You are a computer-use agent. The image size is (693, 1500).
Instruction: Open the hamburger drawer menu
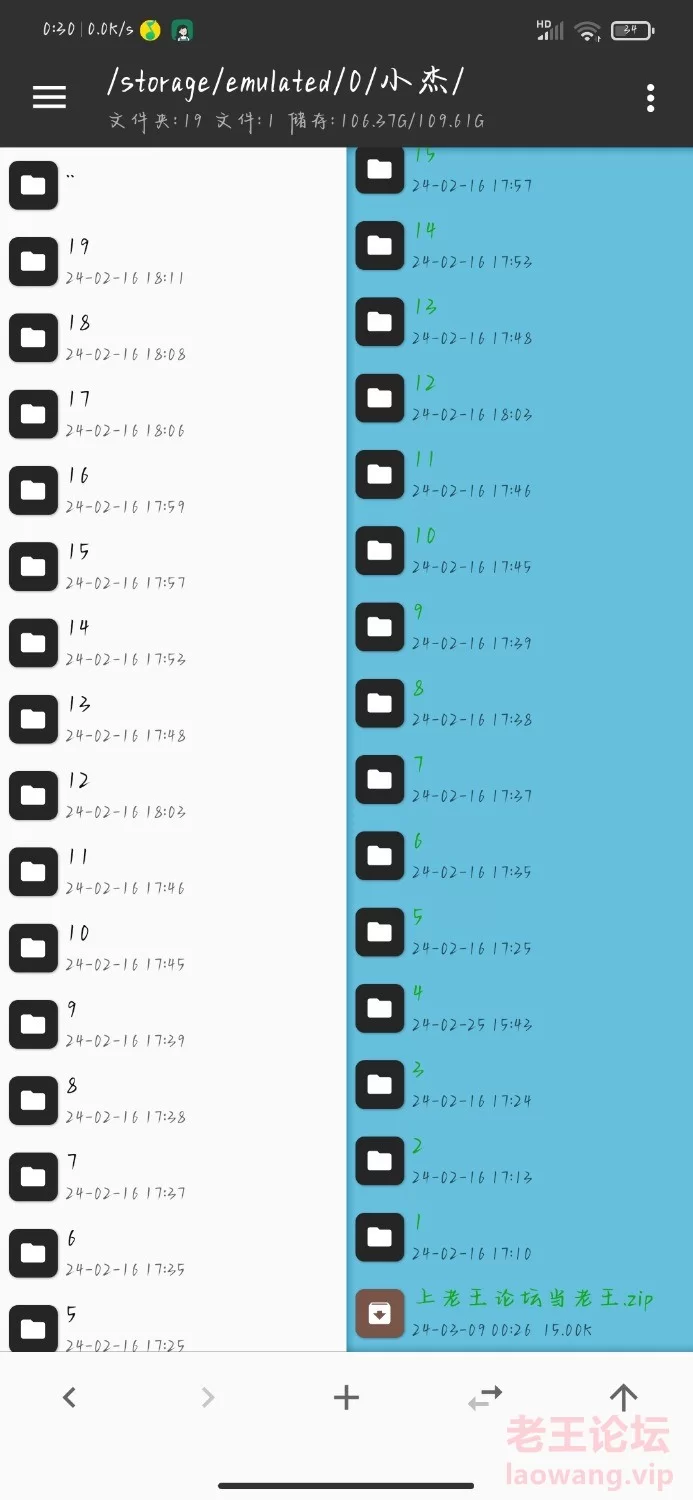click(49, 97)
